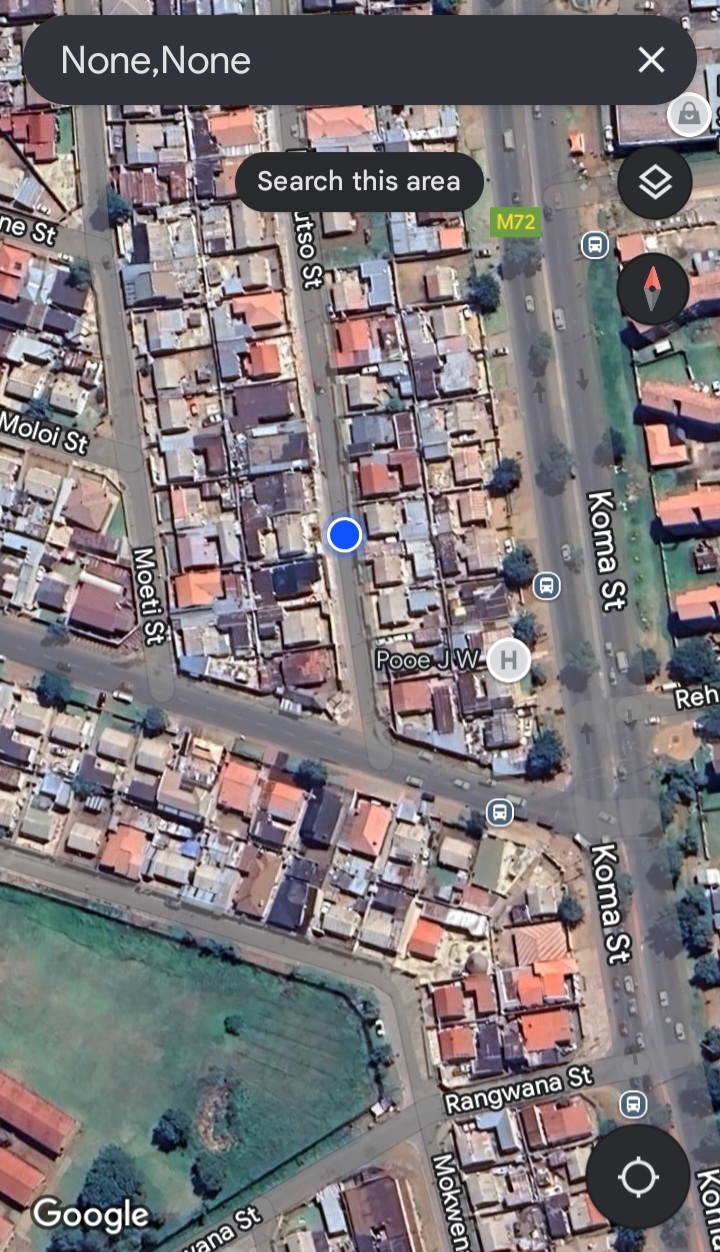Open the map layers selector
This screenshot has height=1252, width=720.
click(x=654, y=183)
